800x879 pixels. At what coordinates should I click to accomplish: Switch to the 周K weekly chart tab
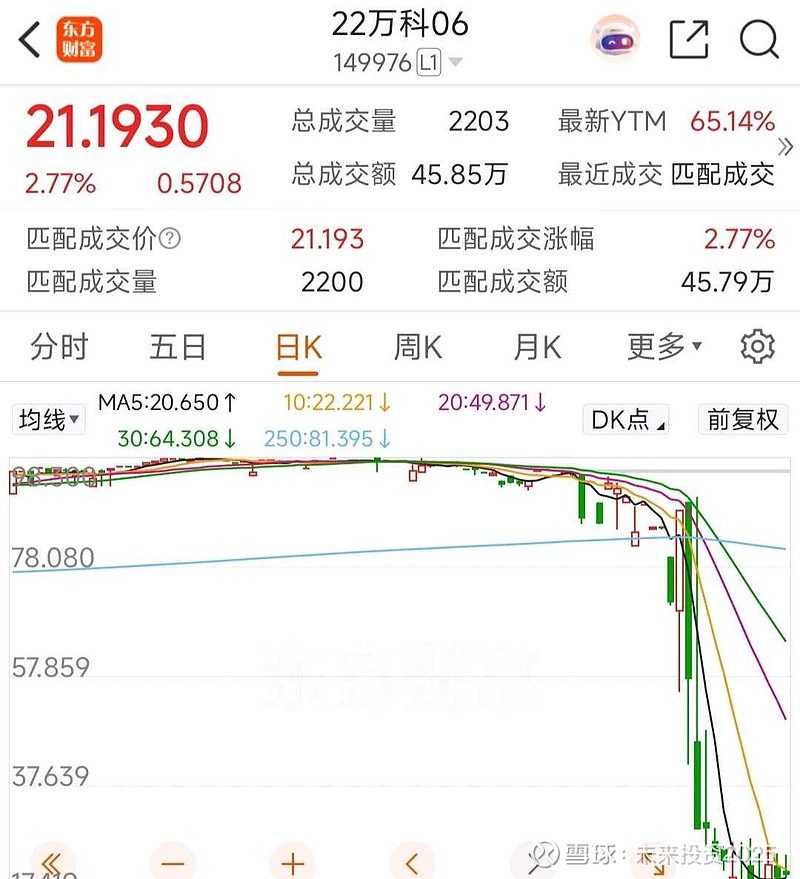[416, 346]
